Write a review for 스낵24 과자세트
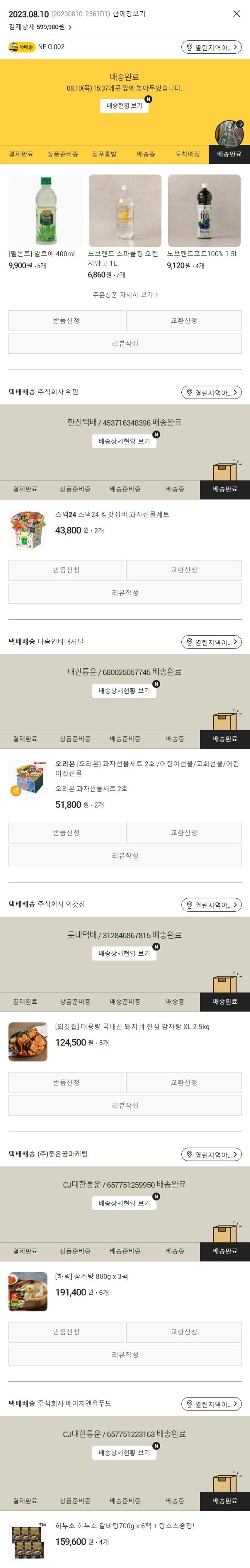Image resolution: width=250 pixels, height=1568 pixels. (x=125, y=593)
